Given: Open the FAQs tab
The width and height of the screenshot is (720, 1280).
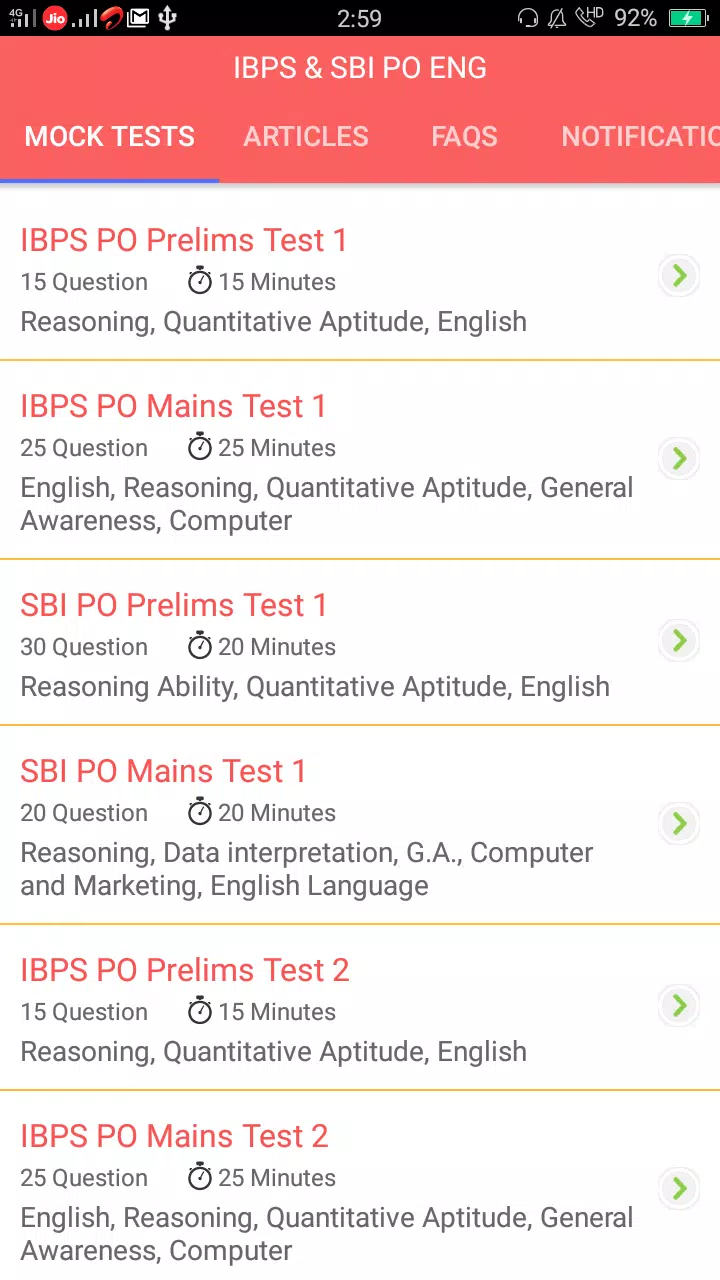Looking at the screenshot, I should pos(464,137).
